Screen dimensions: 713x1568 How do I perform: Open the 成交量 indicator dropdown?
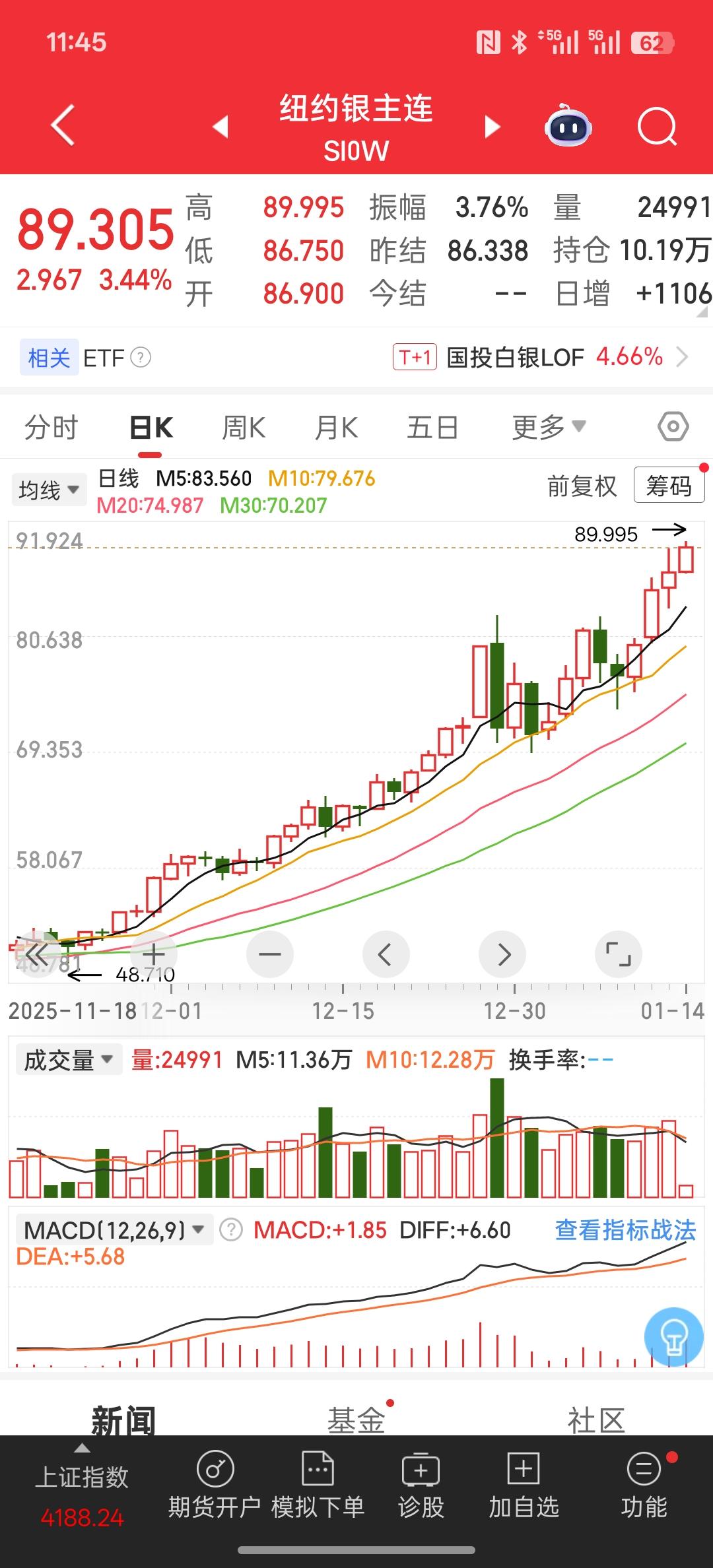pos(68,1060)
